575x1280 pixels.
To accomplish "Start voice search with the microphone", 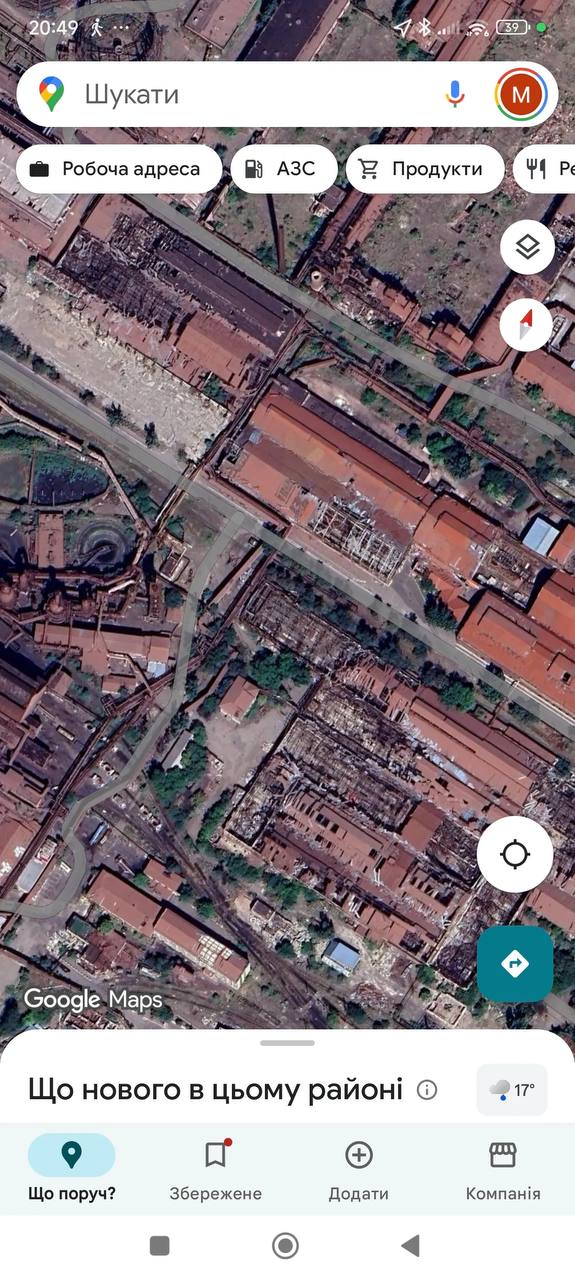I will [455, 94].
